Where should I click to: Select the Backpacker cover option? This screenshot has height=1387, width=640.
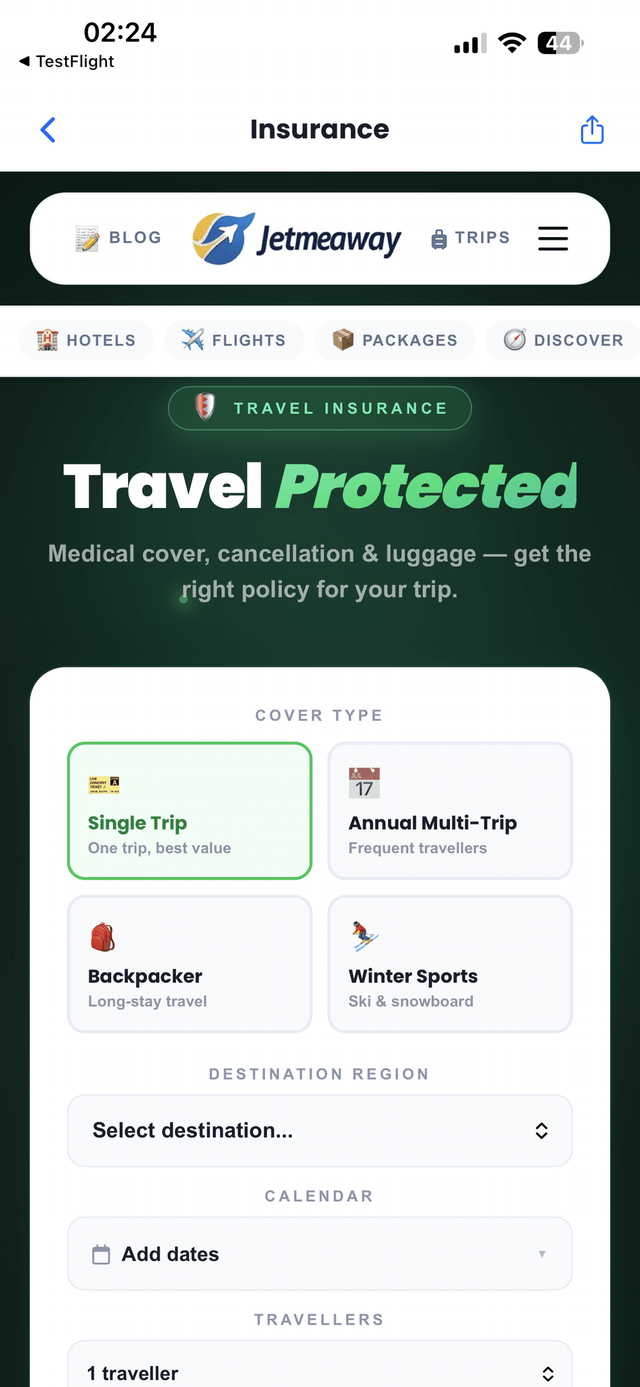click(x=190, y=964)
